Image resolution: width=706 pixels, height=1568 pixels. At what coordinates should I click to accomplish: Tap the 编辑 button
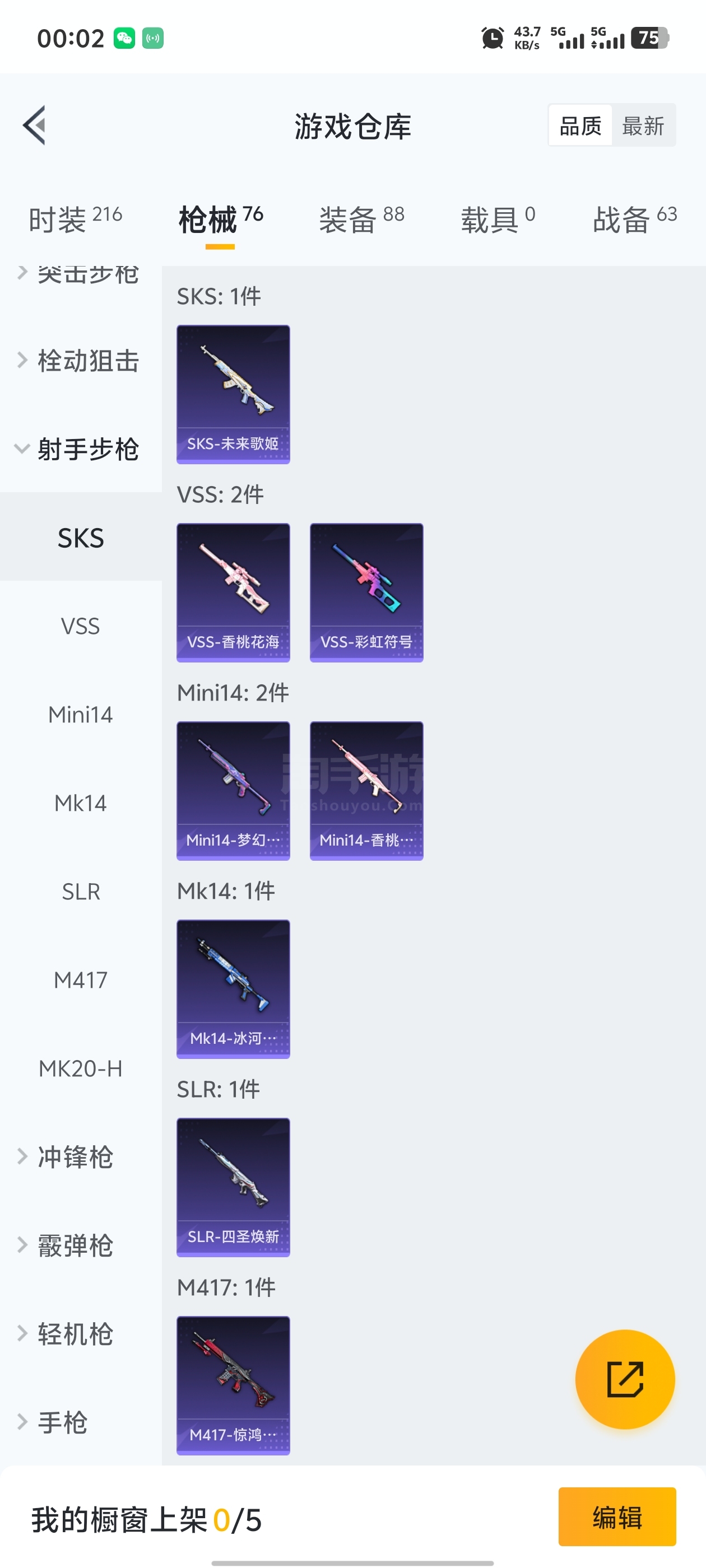pyautogui.click(x=616, y=1517)
